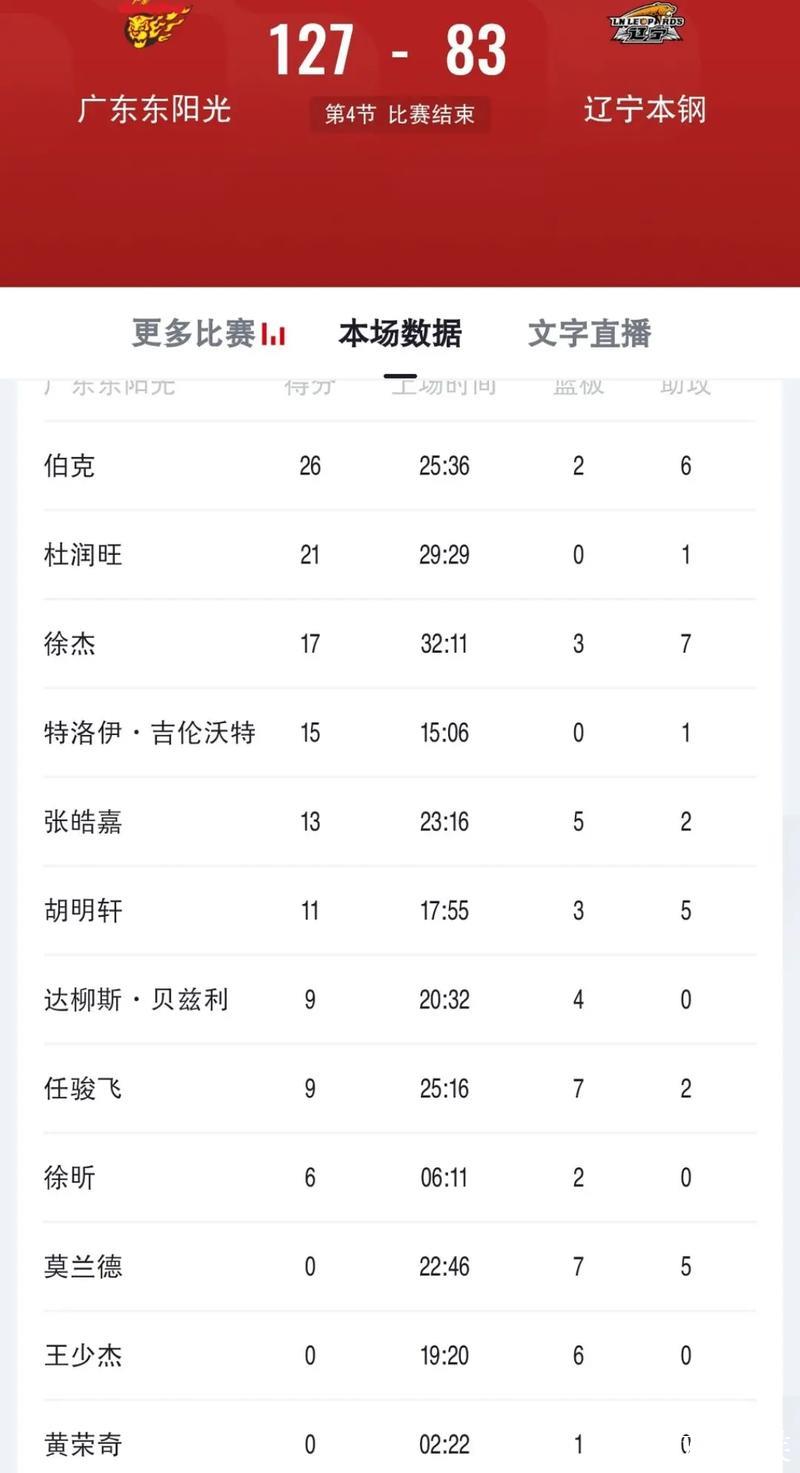The height and width of the screenshot is (1473, 800).
Task: Click 胡明轩's stats row
Action: pos(84,911)
